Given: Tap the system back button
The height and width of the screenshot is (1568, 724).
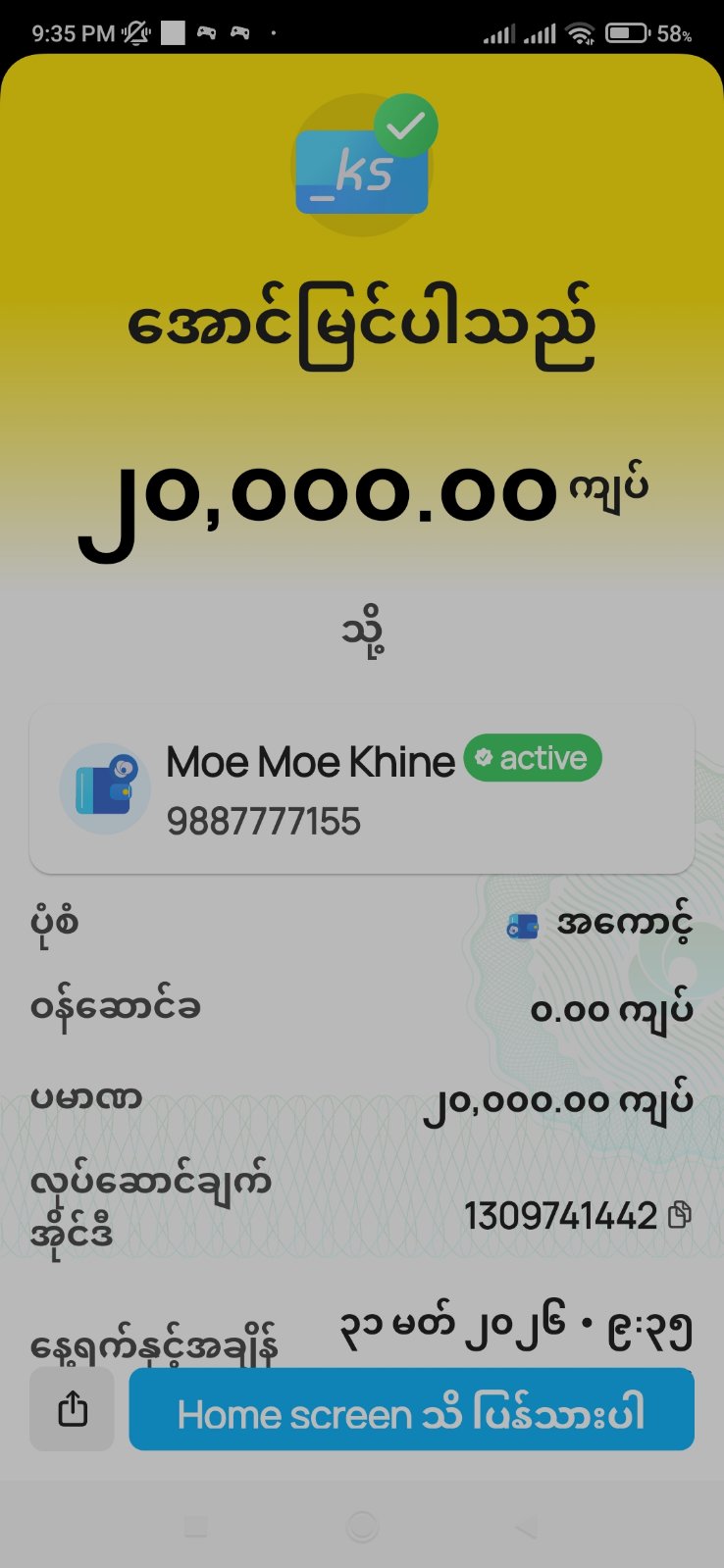Looking at the screenshot, I should [x=527, y=1526].
